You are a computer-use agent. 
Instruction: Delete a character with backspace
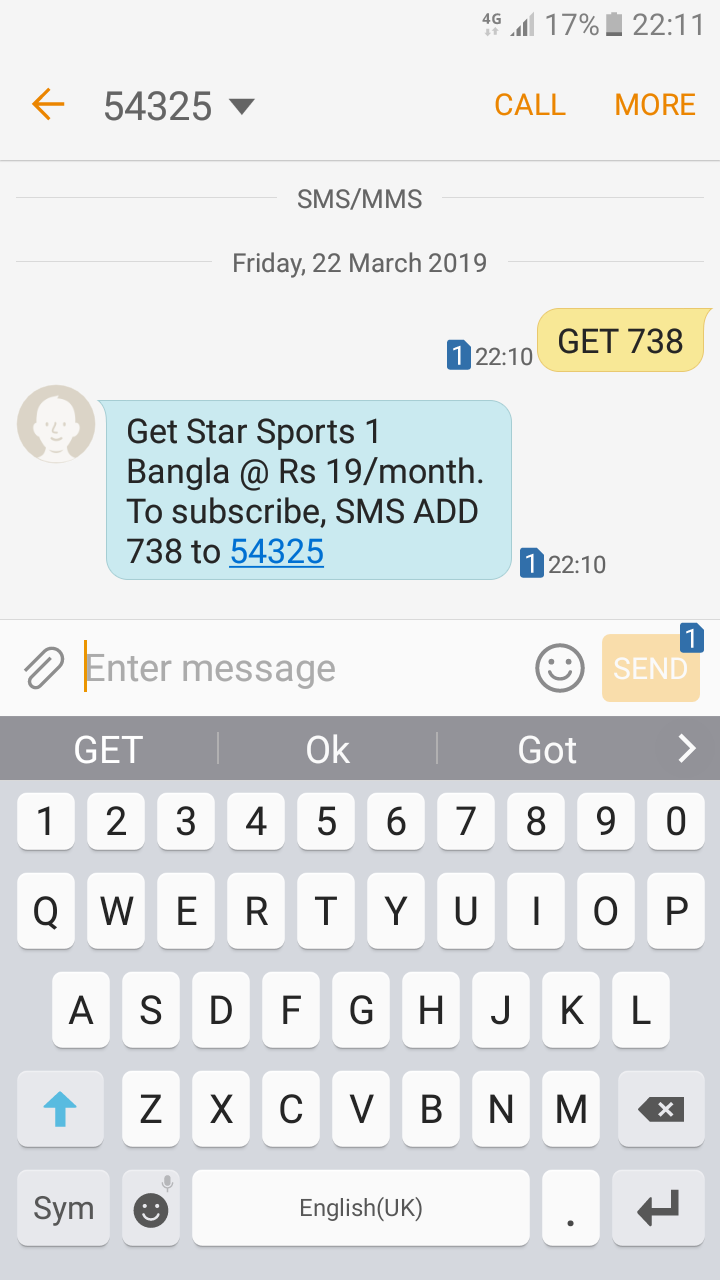[660, 1109]
